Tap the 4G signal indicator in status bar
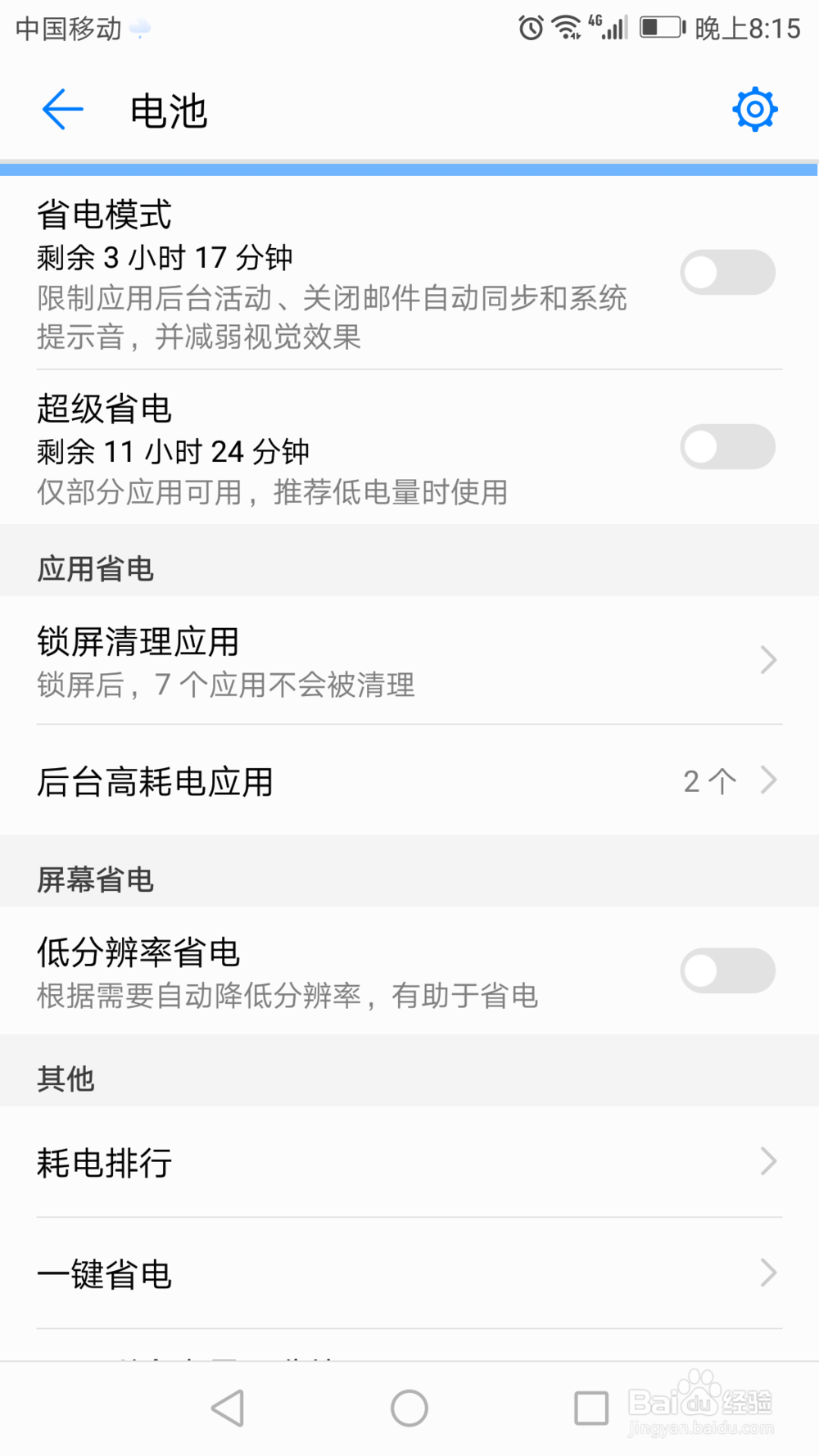This screenshot has height=1456, width=819. point(608,27)
